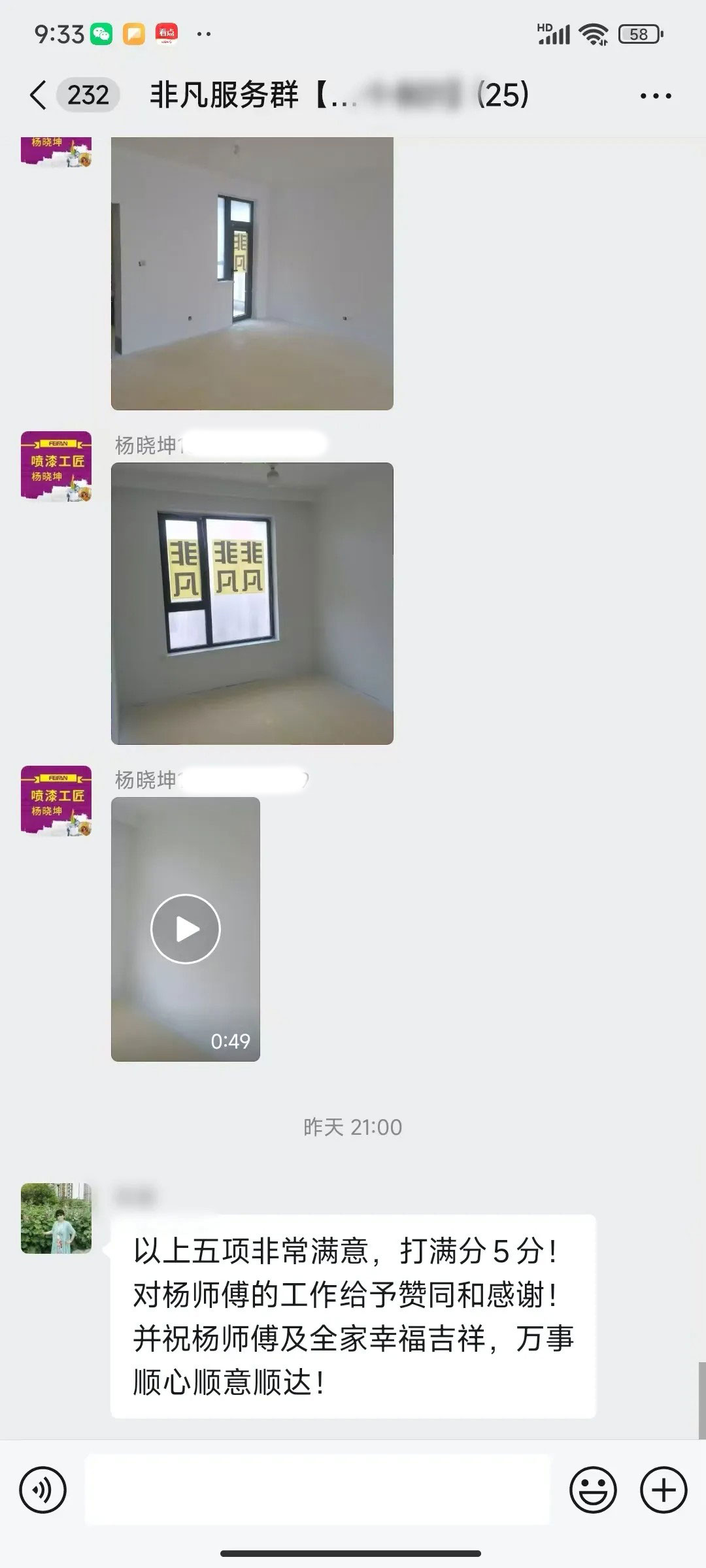Tap the garden photo avatar of the reviewer
The width and height of the screenshot is (706, 1568).
tap(56, 1218)
